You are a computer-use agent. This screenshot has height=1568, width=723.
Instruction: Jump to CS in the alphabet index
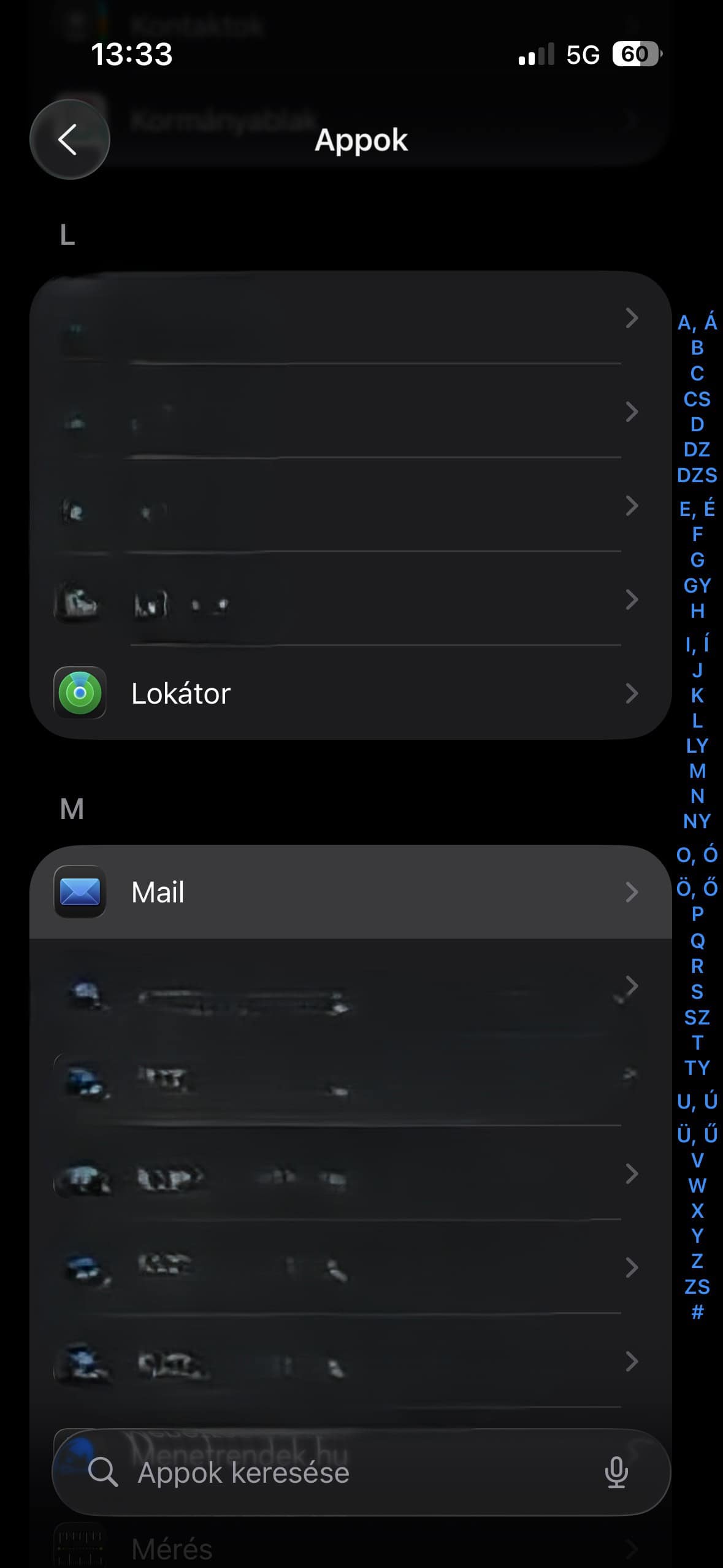click(697, 399)
